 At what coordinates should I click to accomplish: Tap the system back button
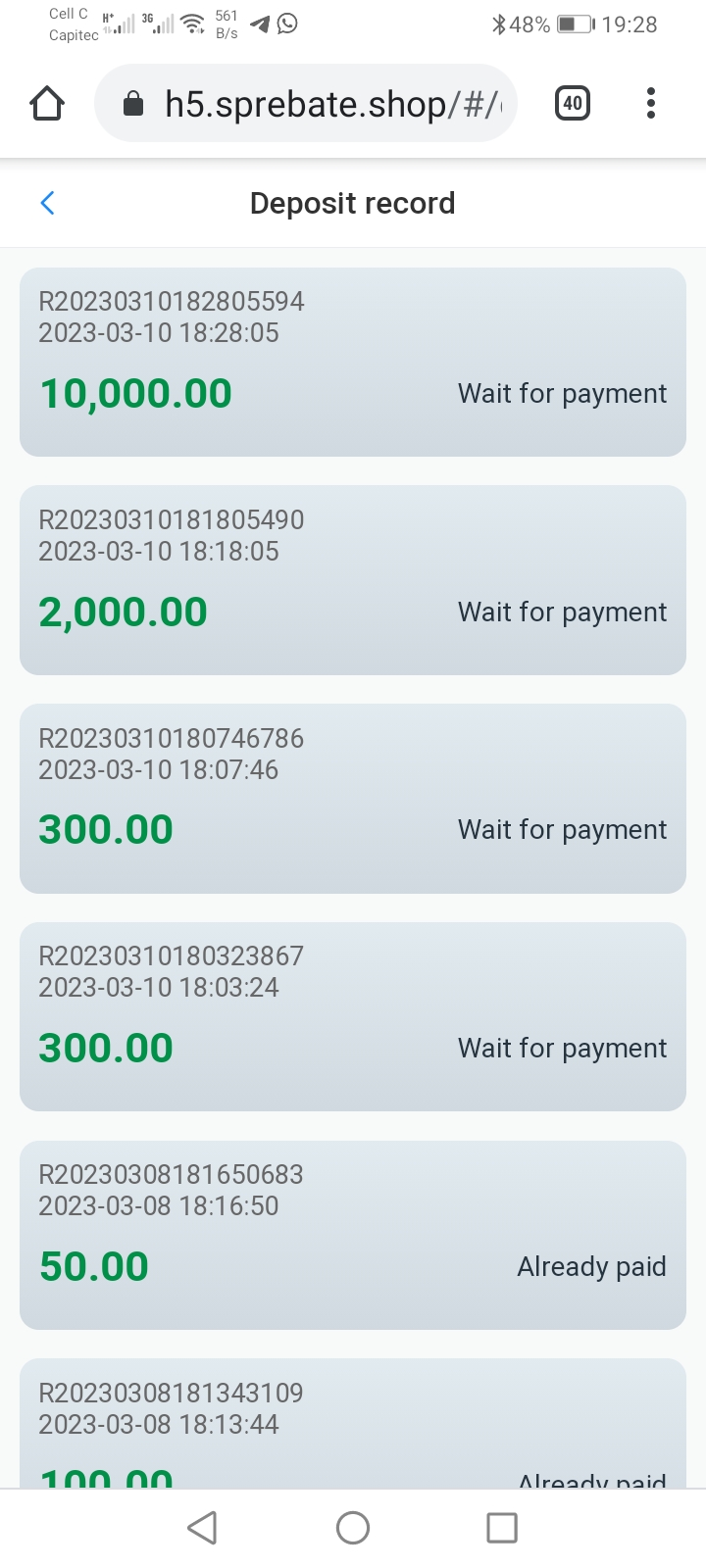(202, 1527)
